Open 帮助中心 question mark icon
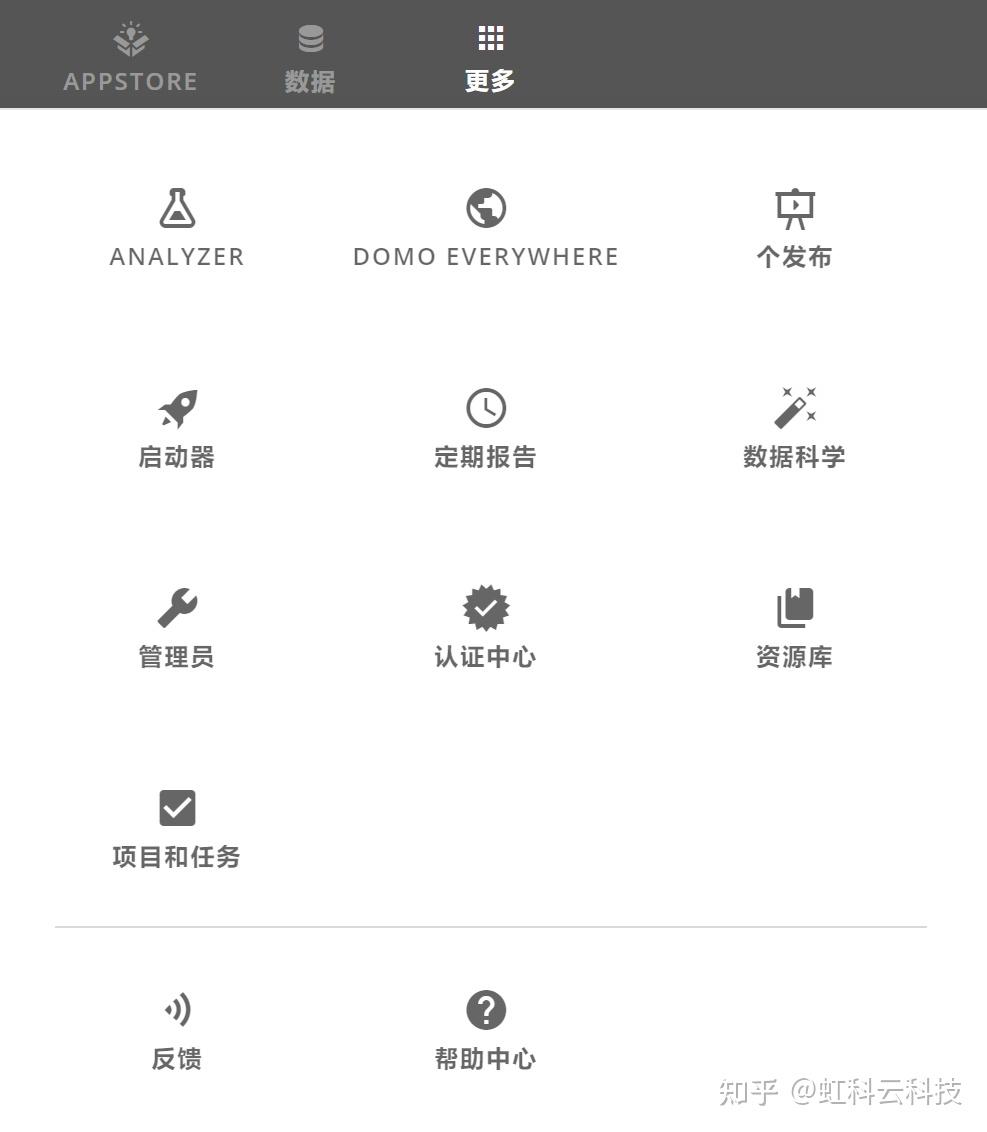This screenshot has height=1132, width=987. click(485, 1009)
